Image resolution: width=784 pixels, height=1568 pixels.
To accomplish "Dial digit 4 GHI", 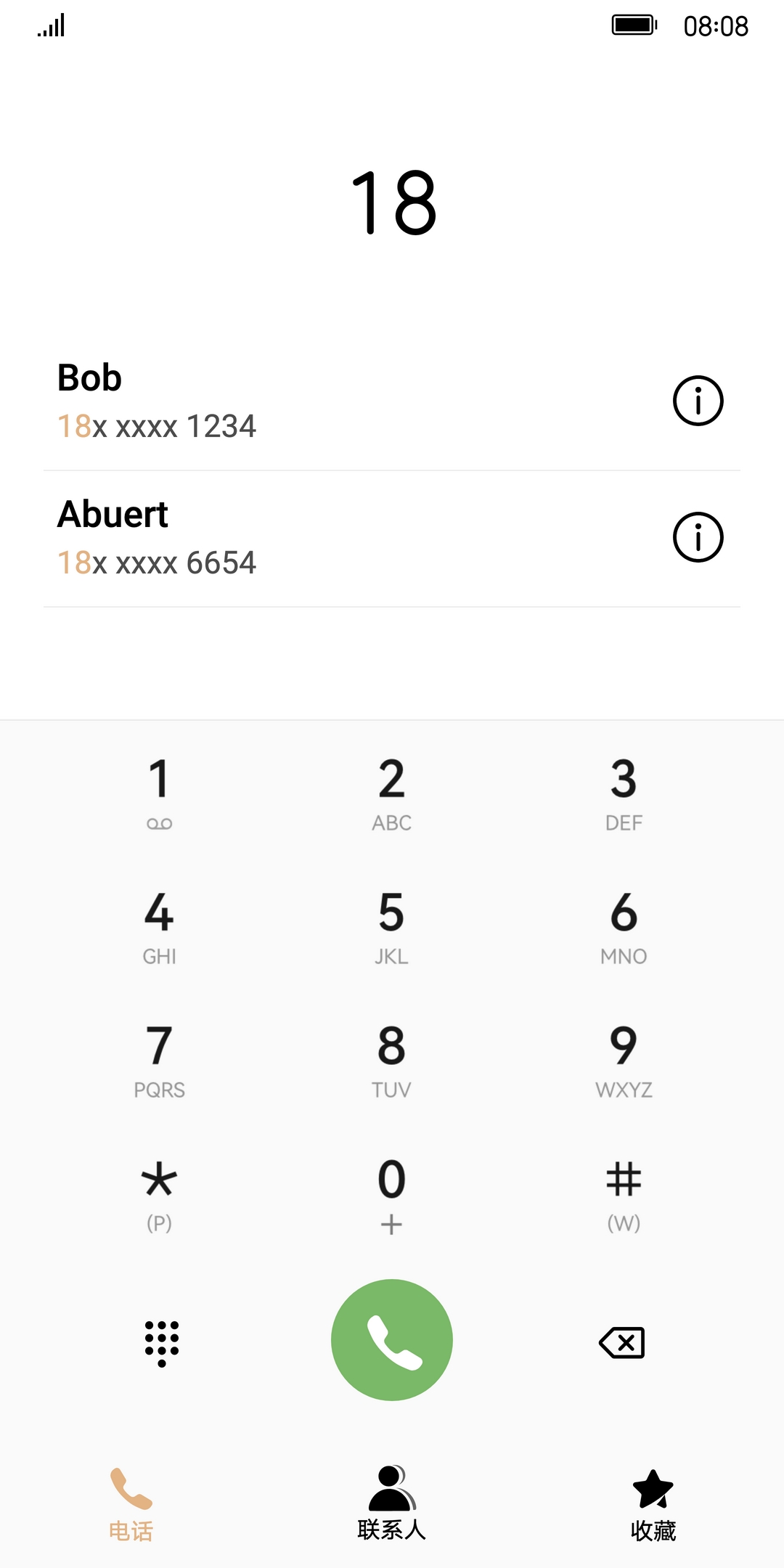I will coord(159,926).
